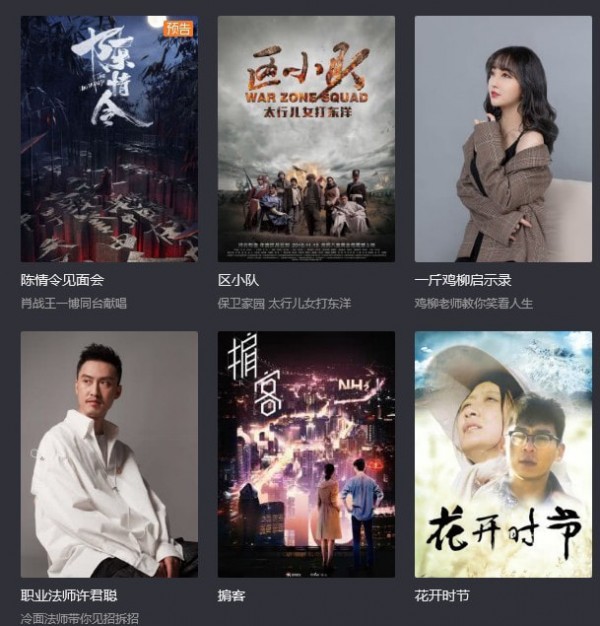View the 职业法师许君聪 show
This screenshot has width=600, height=626.
coord(109,454)
